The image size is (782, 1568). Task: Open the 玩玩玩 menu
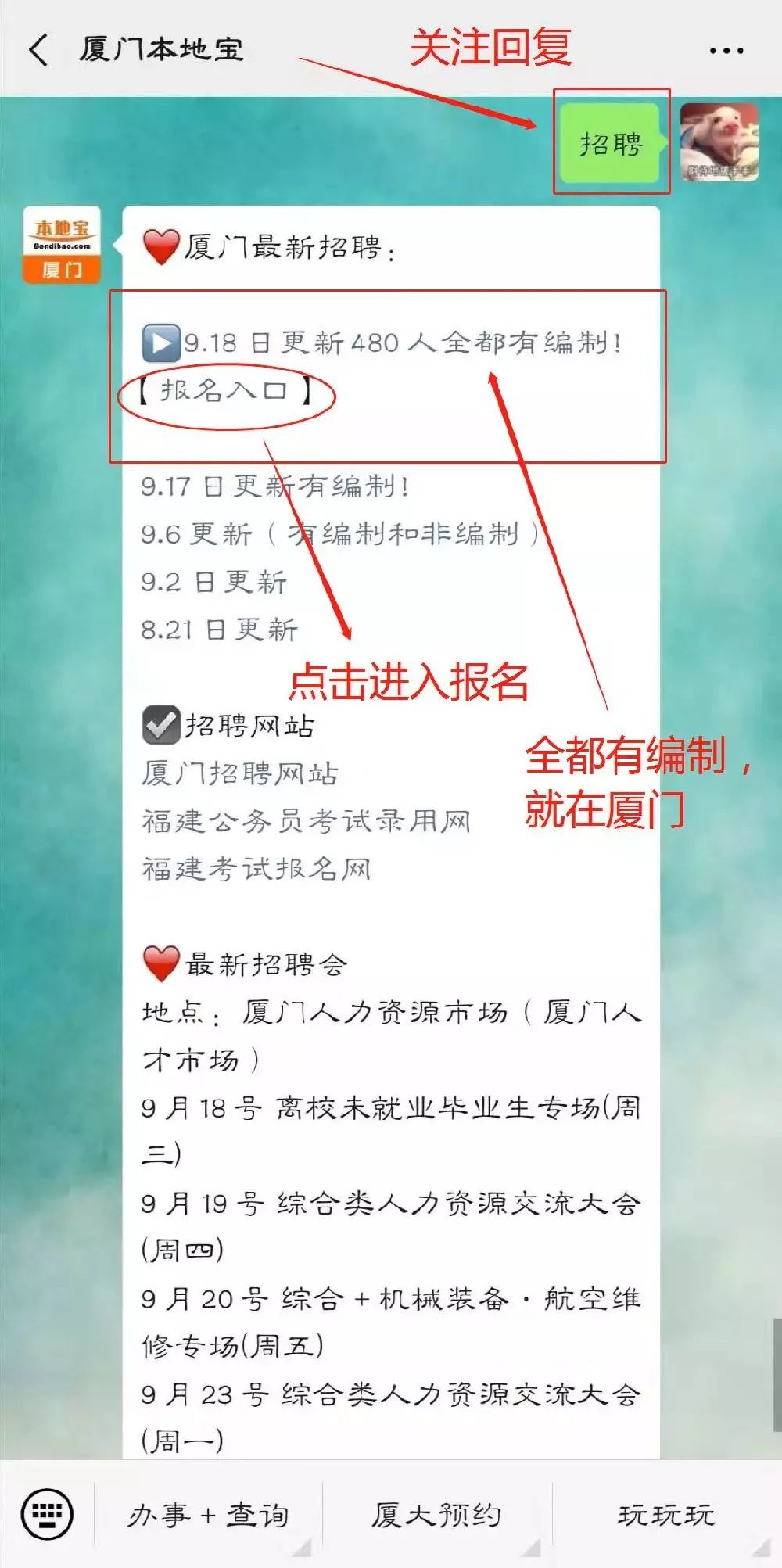pos(666,1516)
